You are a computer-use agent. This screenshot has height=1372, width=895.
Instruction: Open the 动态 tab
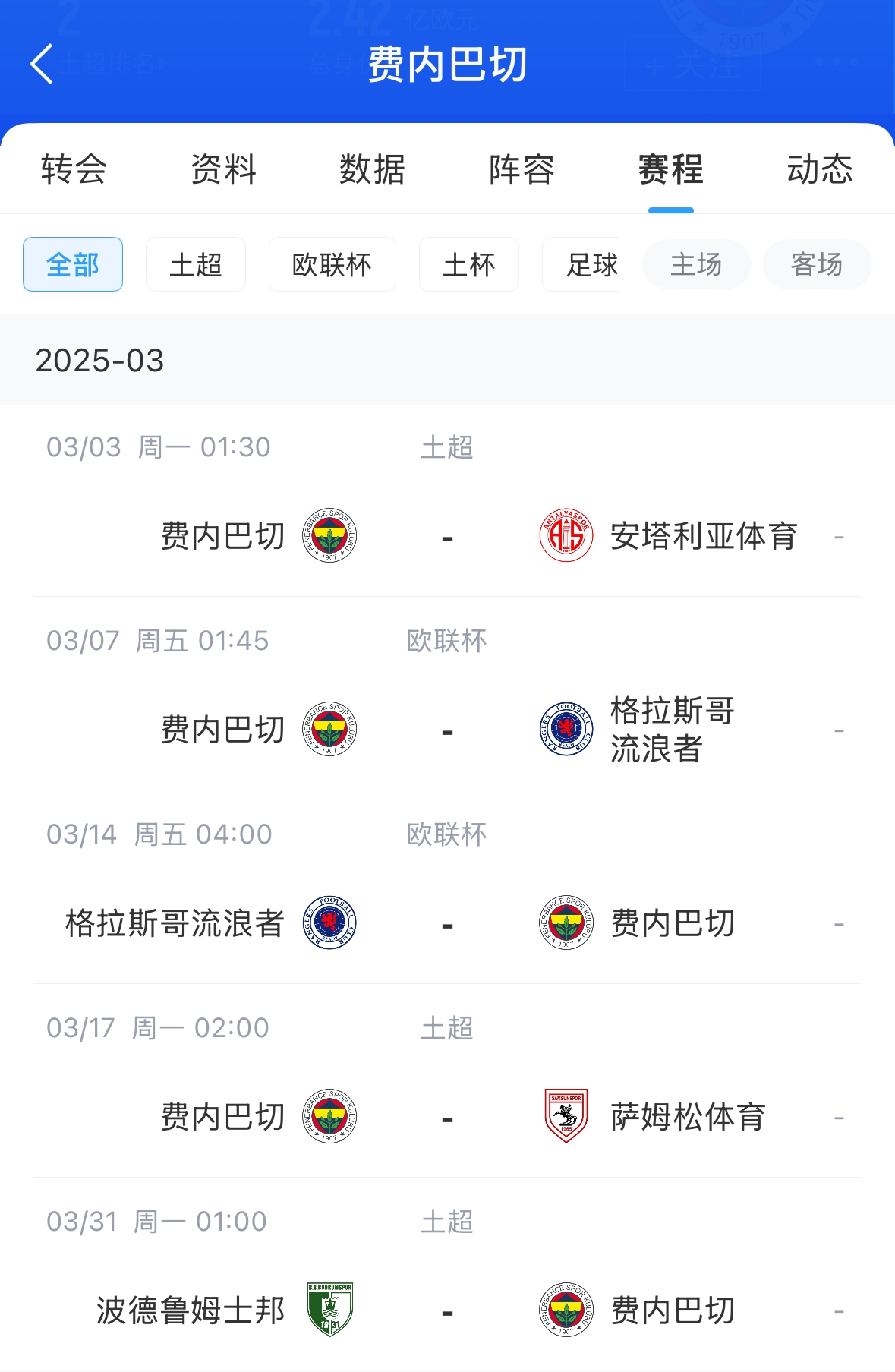point(819,169)
